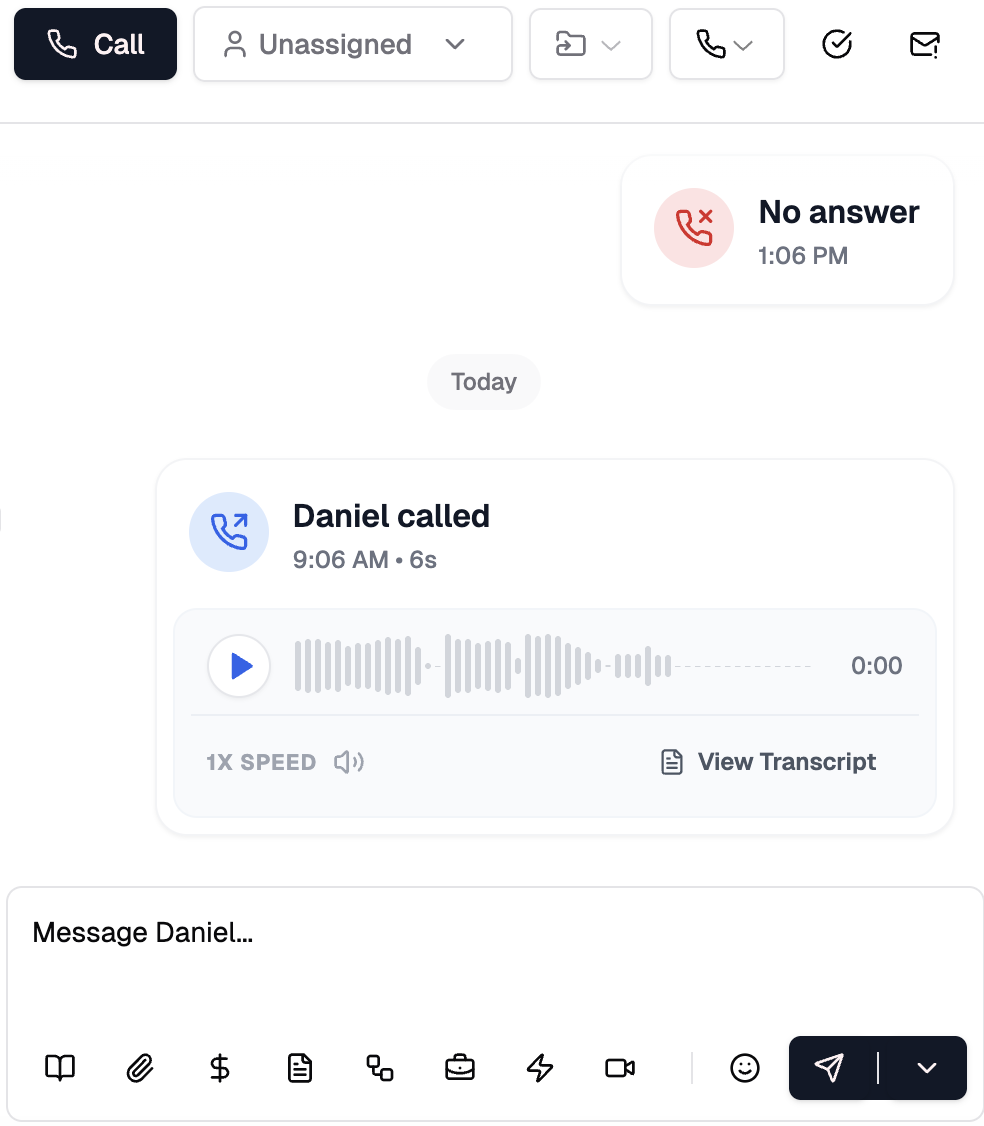Change the 1X playback speed
This screenshot has width=984, height=1126.
click(261, 762)
